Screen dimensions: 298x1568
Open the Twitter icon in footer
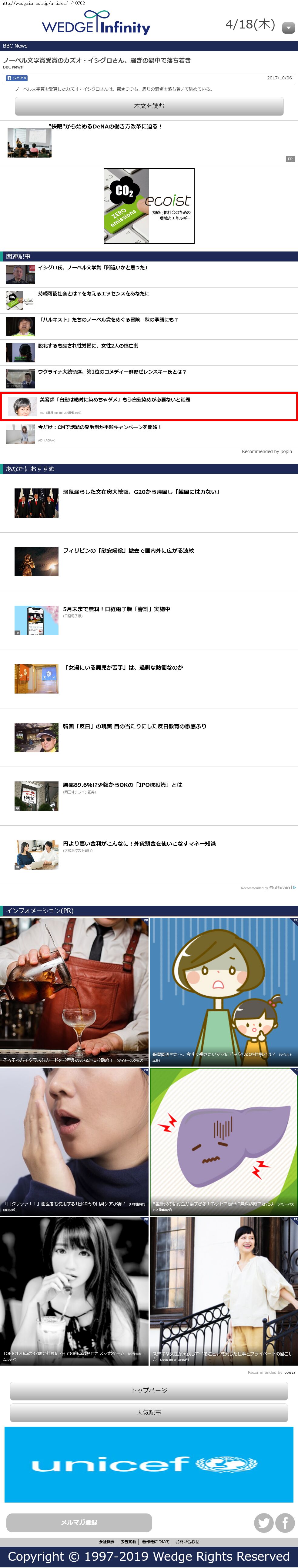coord(263,1523)
